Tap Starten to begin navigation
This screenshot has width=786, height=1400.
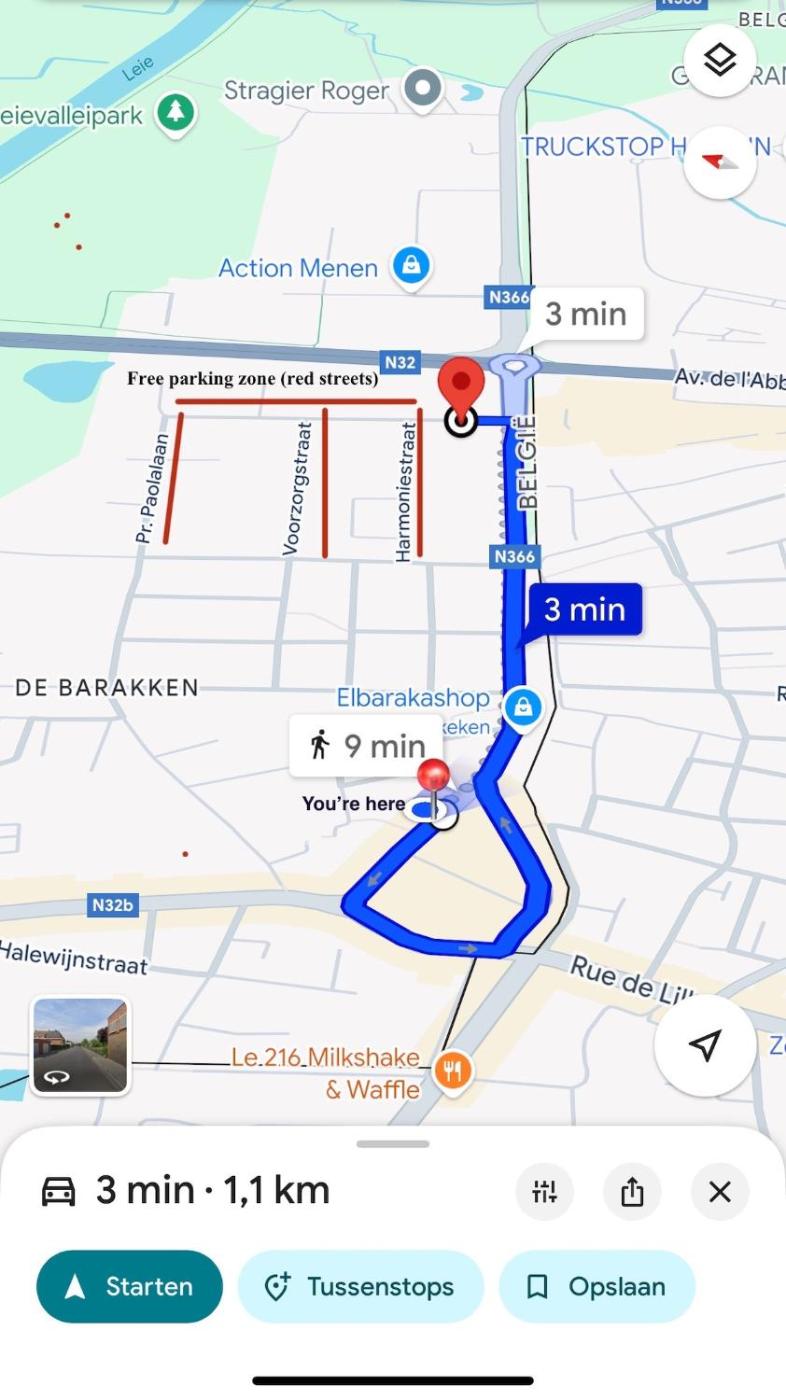pos(129,1287)
